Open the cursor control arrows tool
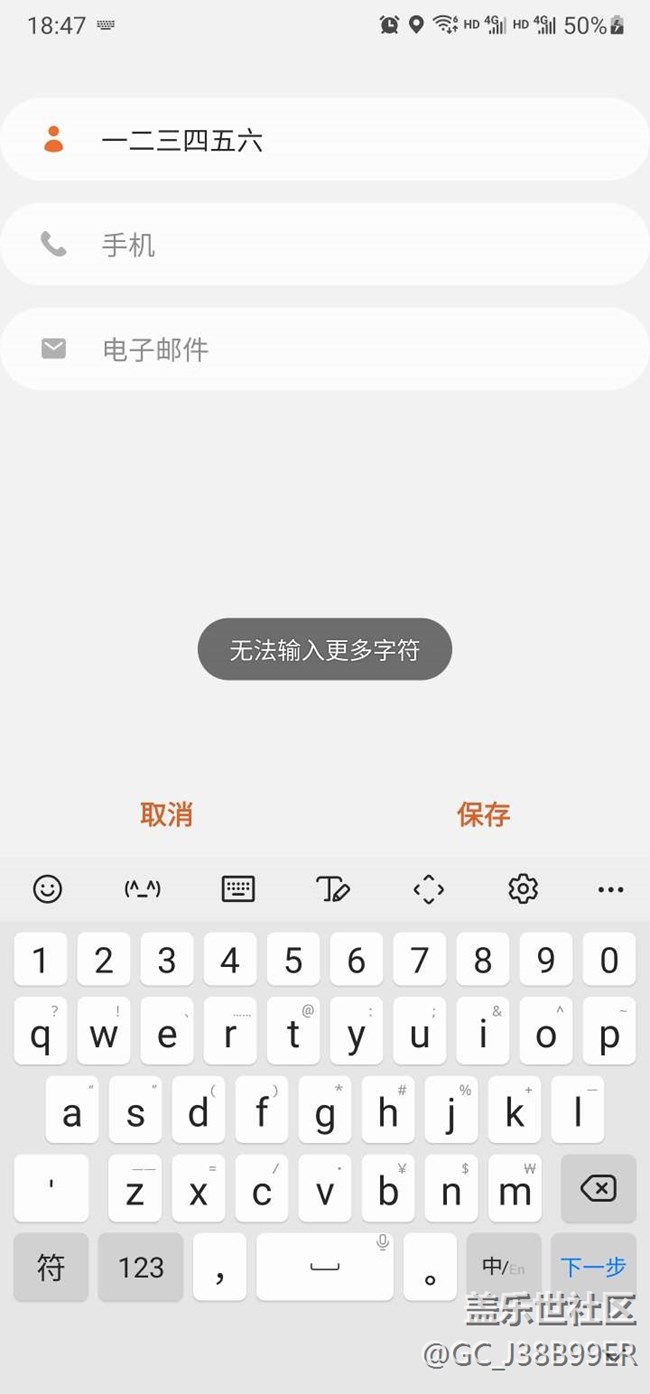 [428, 889]
